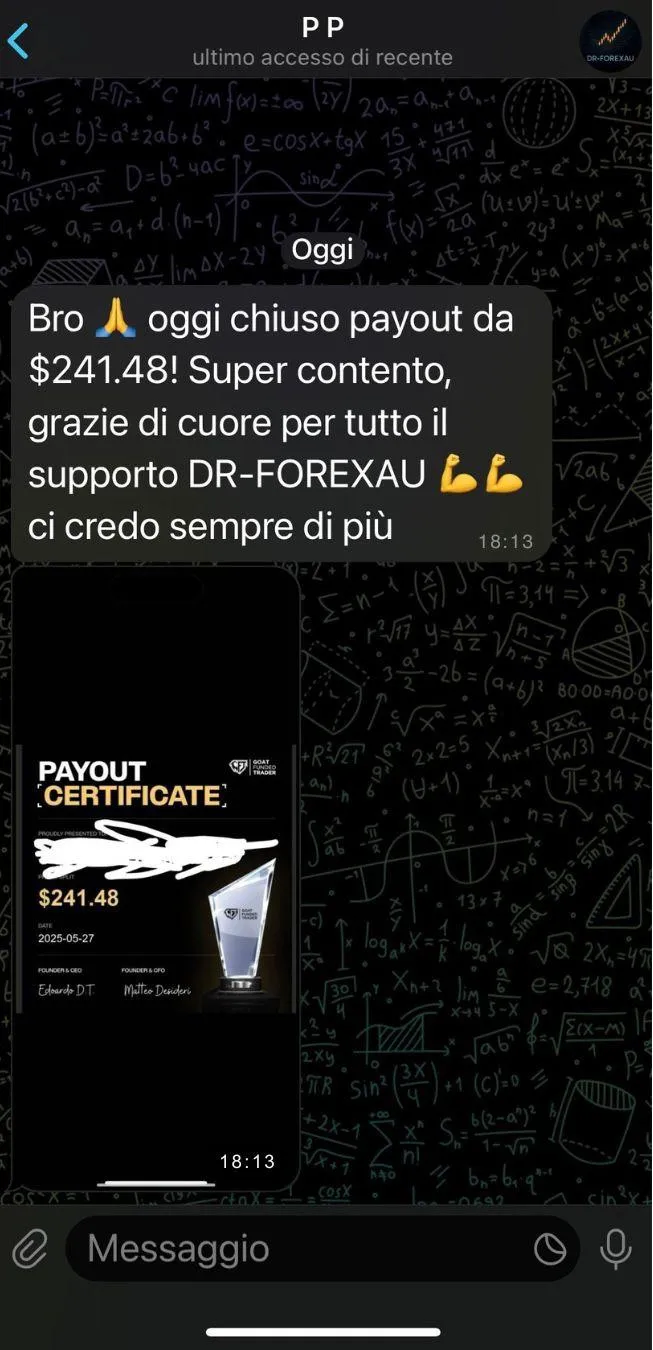Tap the microphone voice message icon

click(615, 1248)
